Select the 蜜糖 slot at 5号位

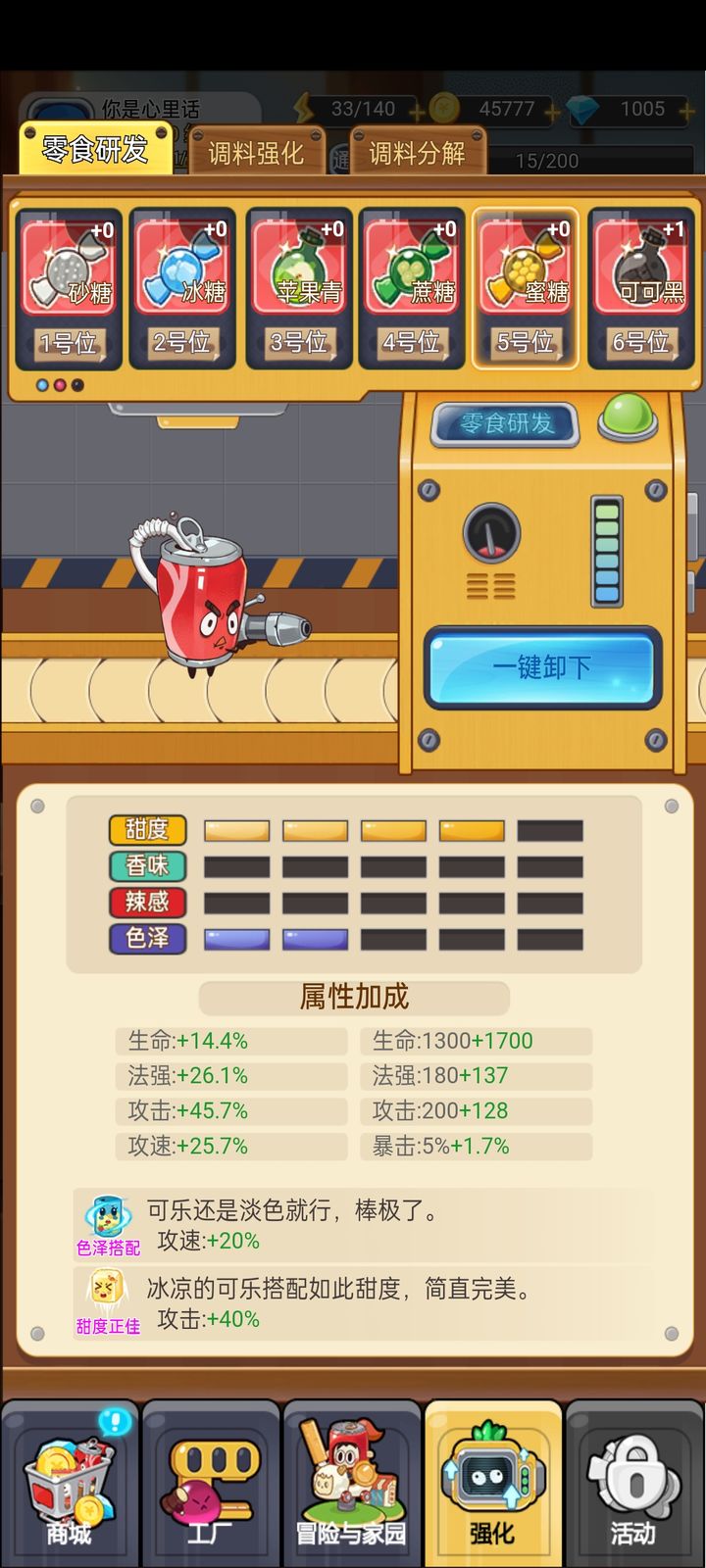[525, 286]
